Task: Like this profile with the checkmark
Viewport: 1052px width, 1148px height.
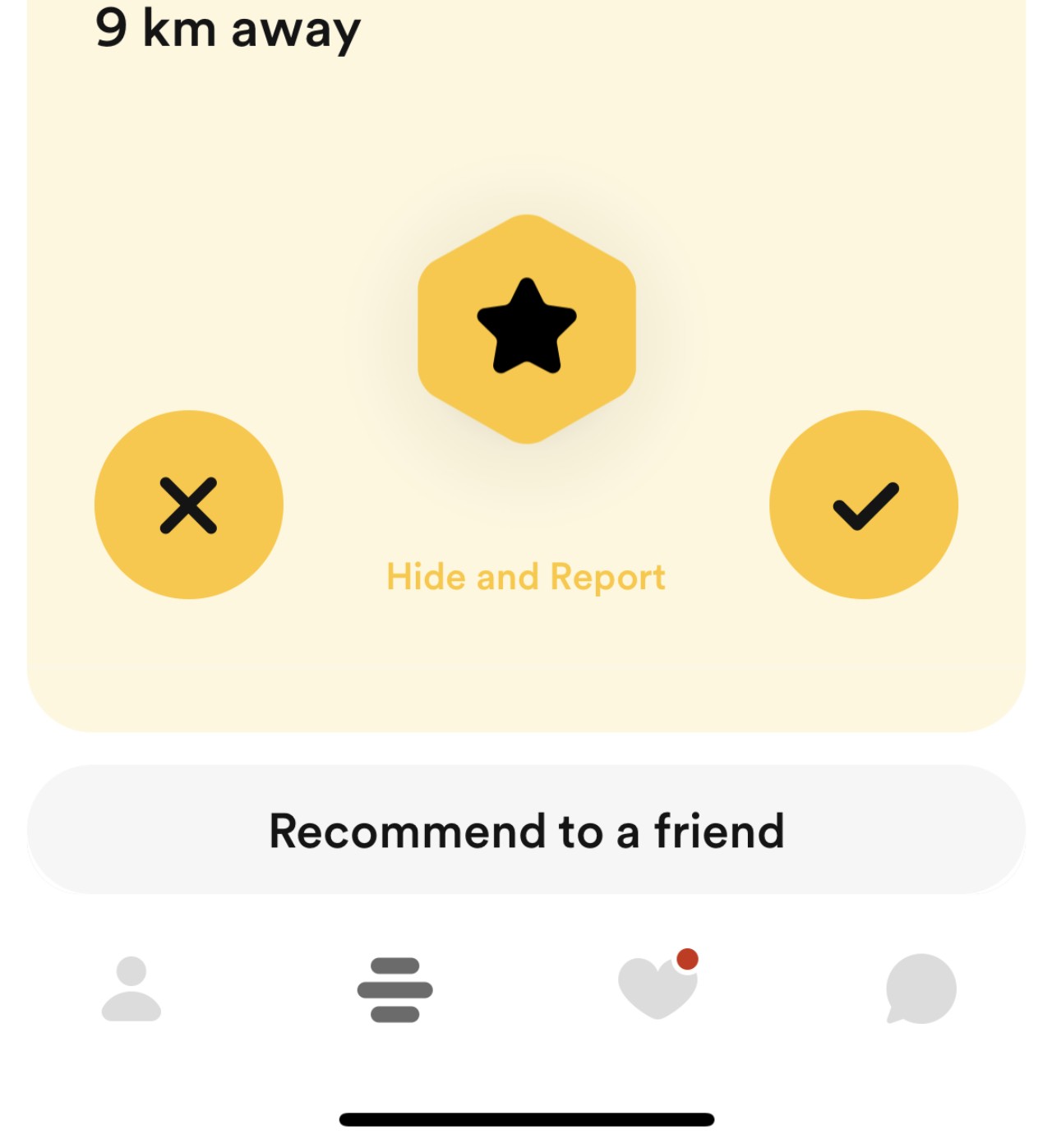Action: (x=864, y=505)
